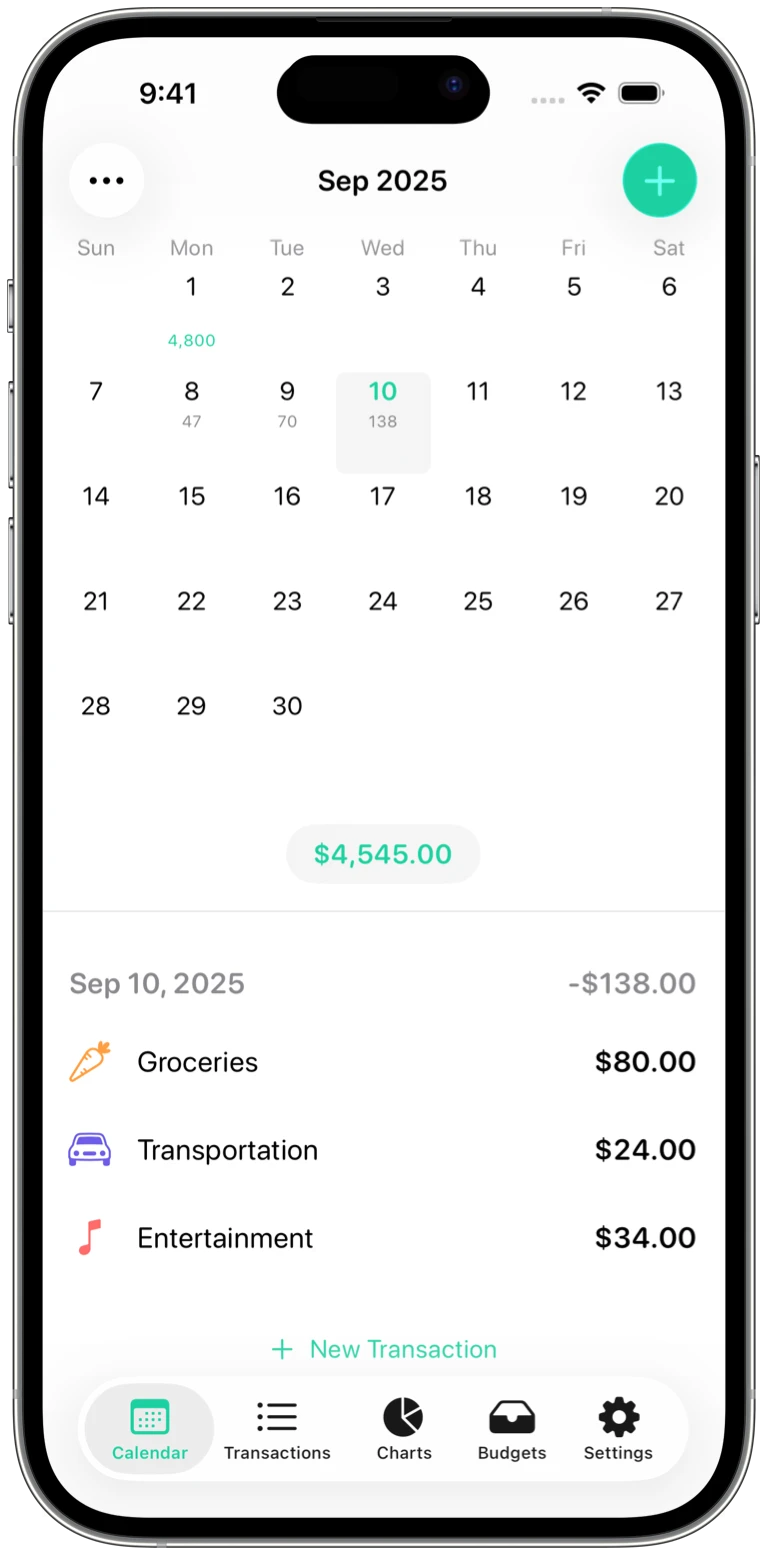768x1555 pixels.
Task: Open the Budgets inbox icon
Action: click(x=511, y=1414)
